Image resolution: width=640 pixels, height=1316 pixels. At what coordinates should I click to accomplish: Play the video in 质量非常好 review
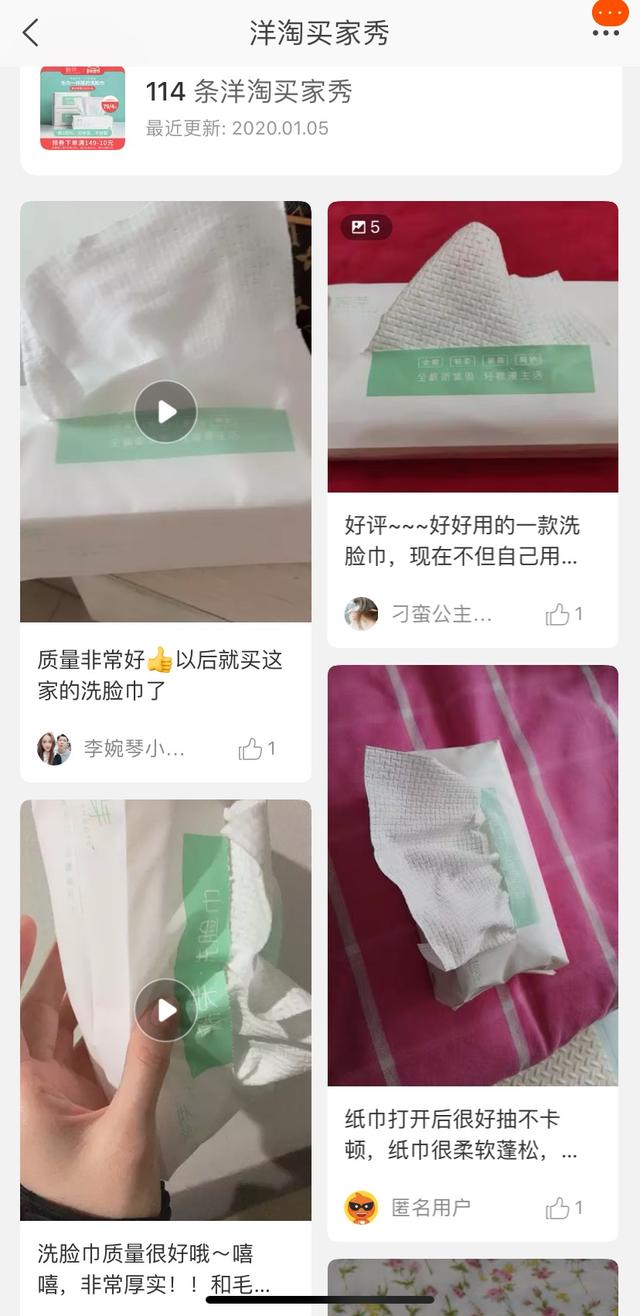click(165, 412)
